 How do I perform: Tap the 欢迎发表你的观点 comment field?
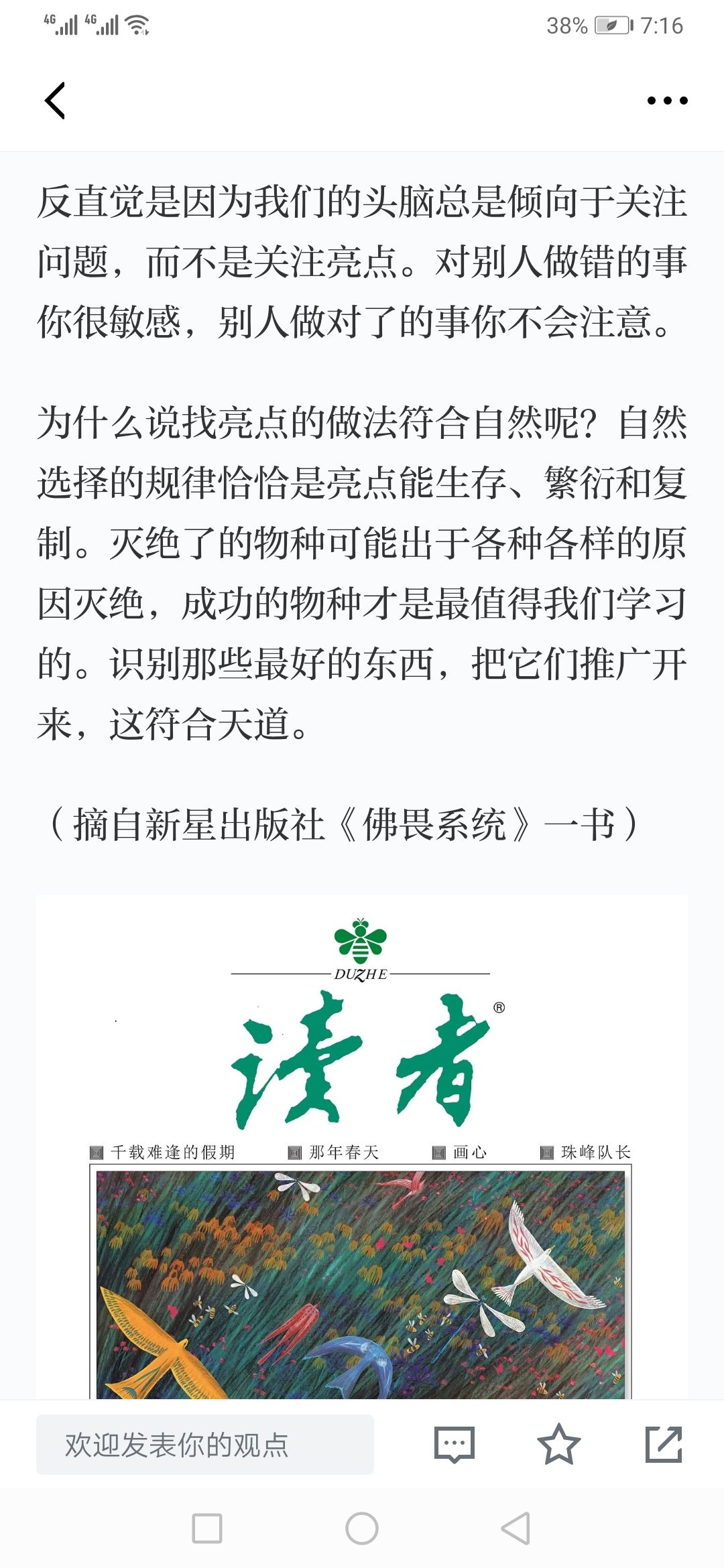pos(205,1444)
